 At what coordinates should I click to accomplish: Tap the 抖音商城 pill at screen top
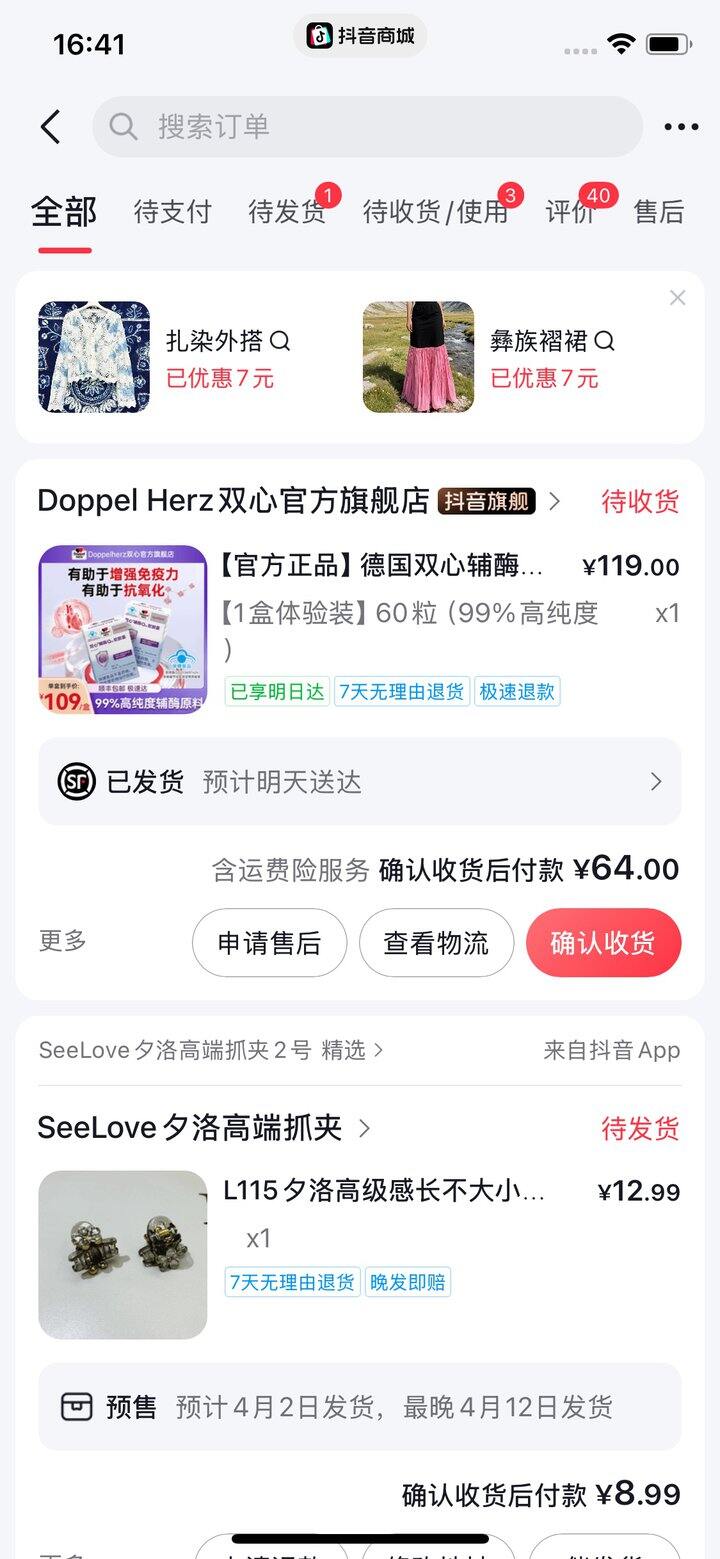360,35
